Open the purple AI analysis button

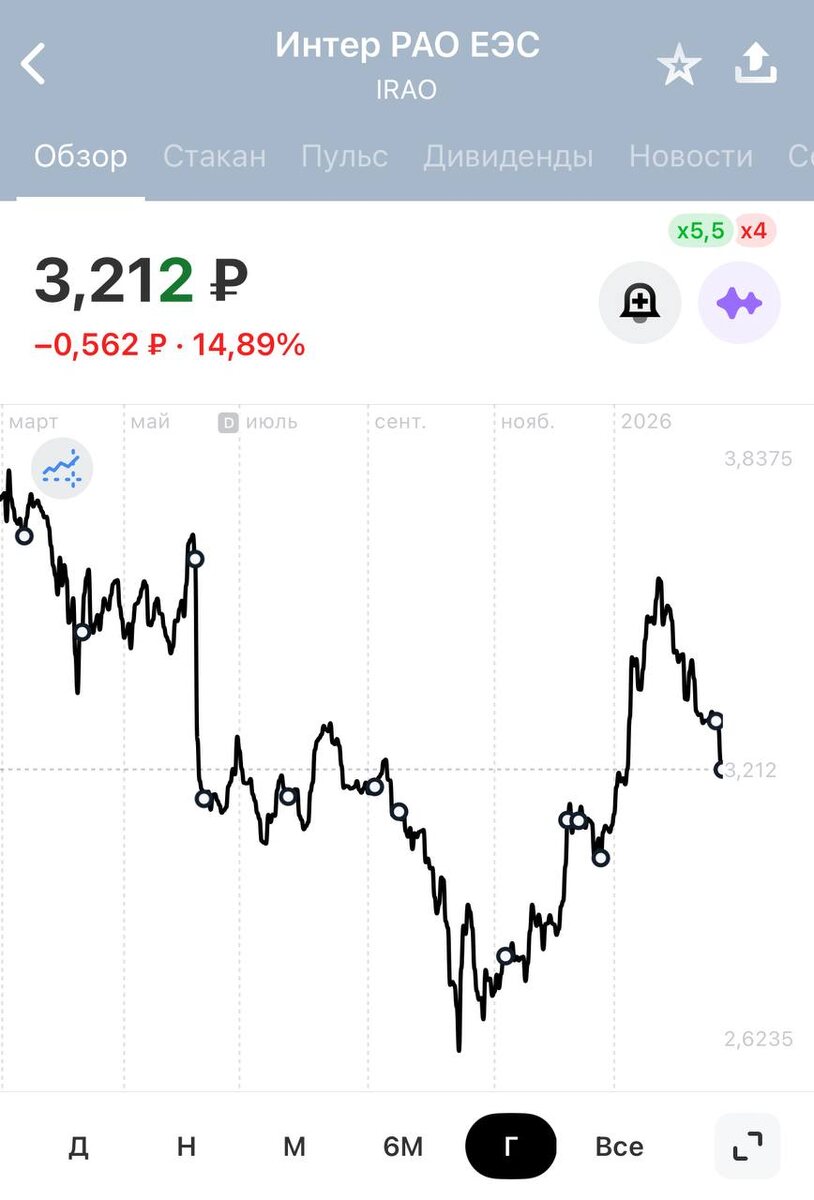pyautogui.click(x=739, y=303)
